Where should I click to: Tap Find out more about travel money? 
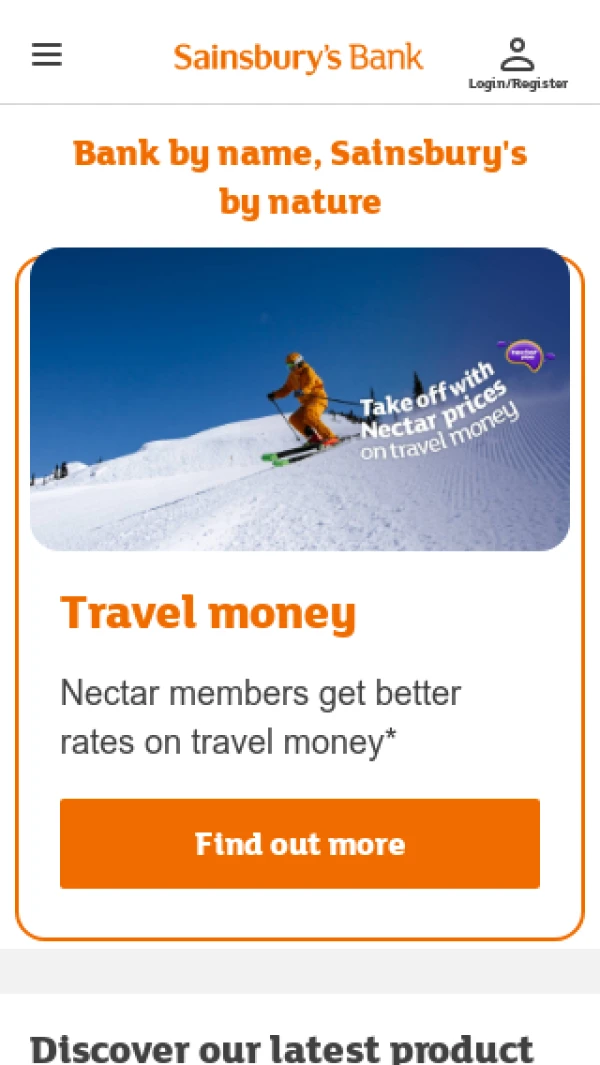pos(300,843)
